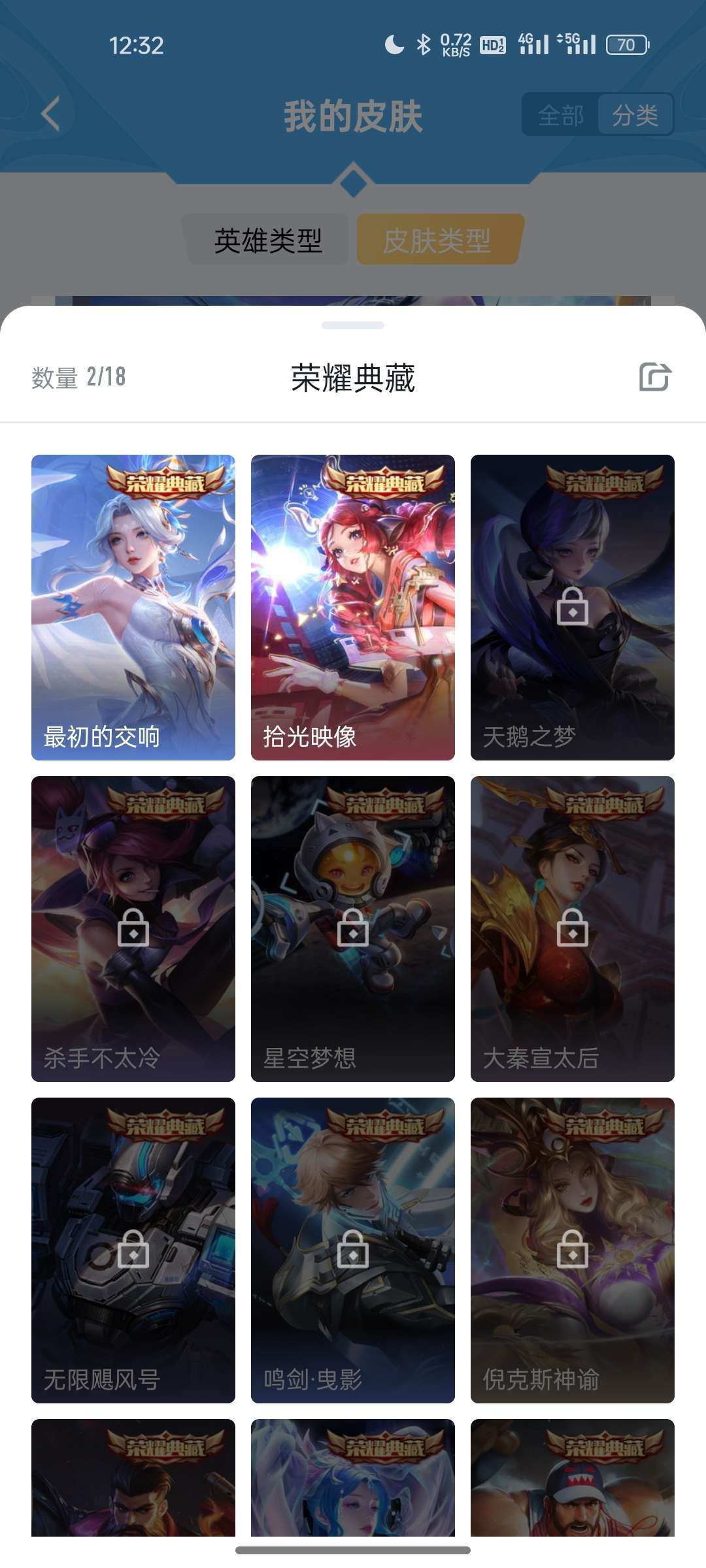The image size is (706, 1568).
Task: Open locked skin 天鹅之梦
Action: click(x=573, y=607)
